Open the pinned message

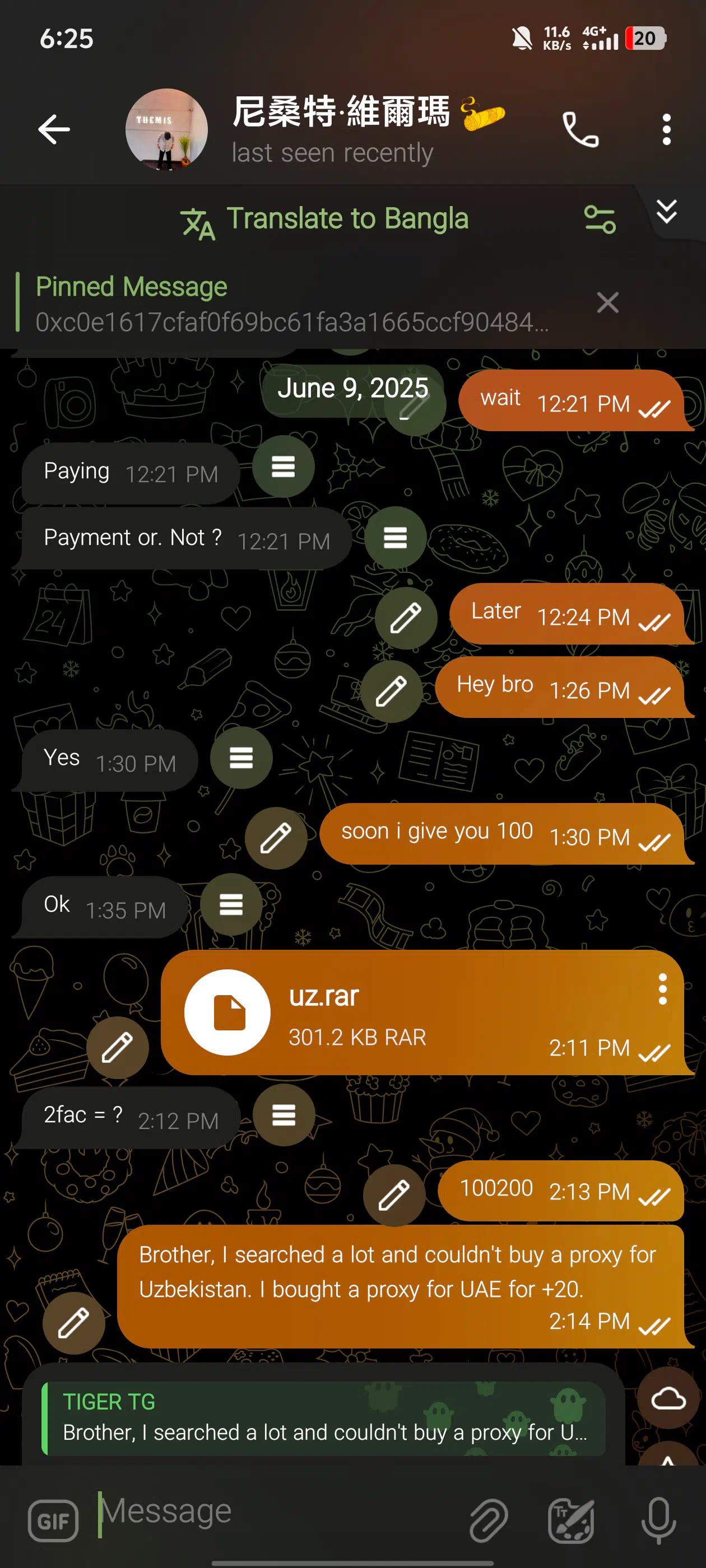[x=292, y=304]
